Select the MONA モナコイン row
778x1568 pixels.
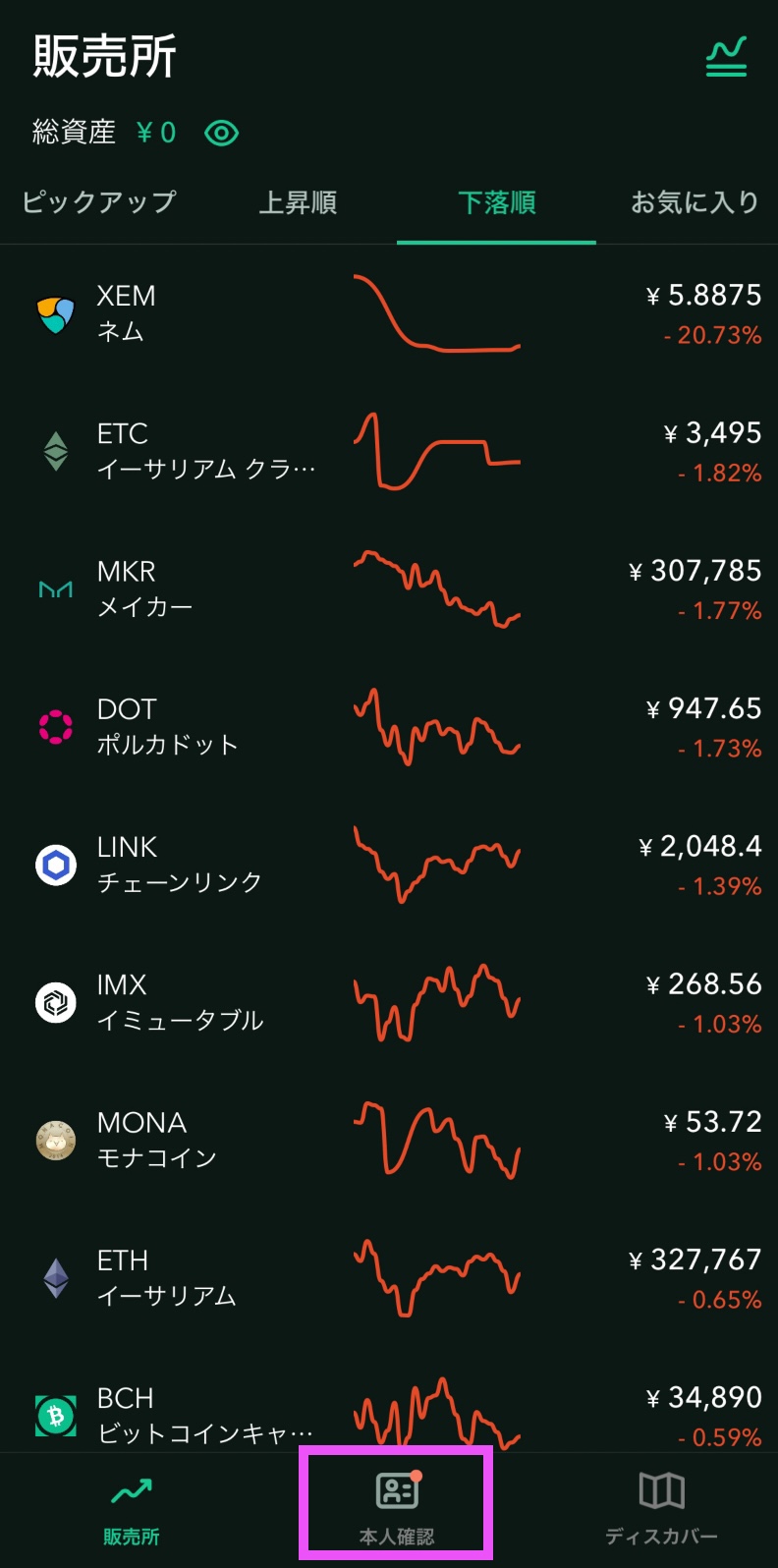[x=389, y=1140]
